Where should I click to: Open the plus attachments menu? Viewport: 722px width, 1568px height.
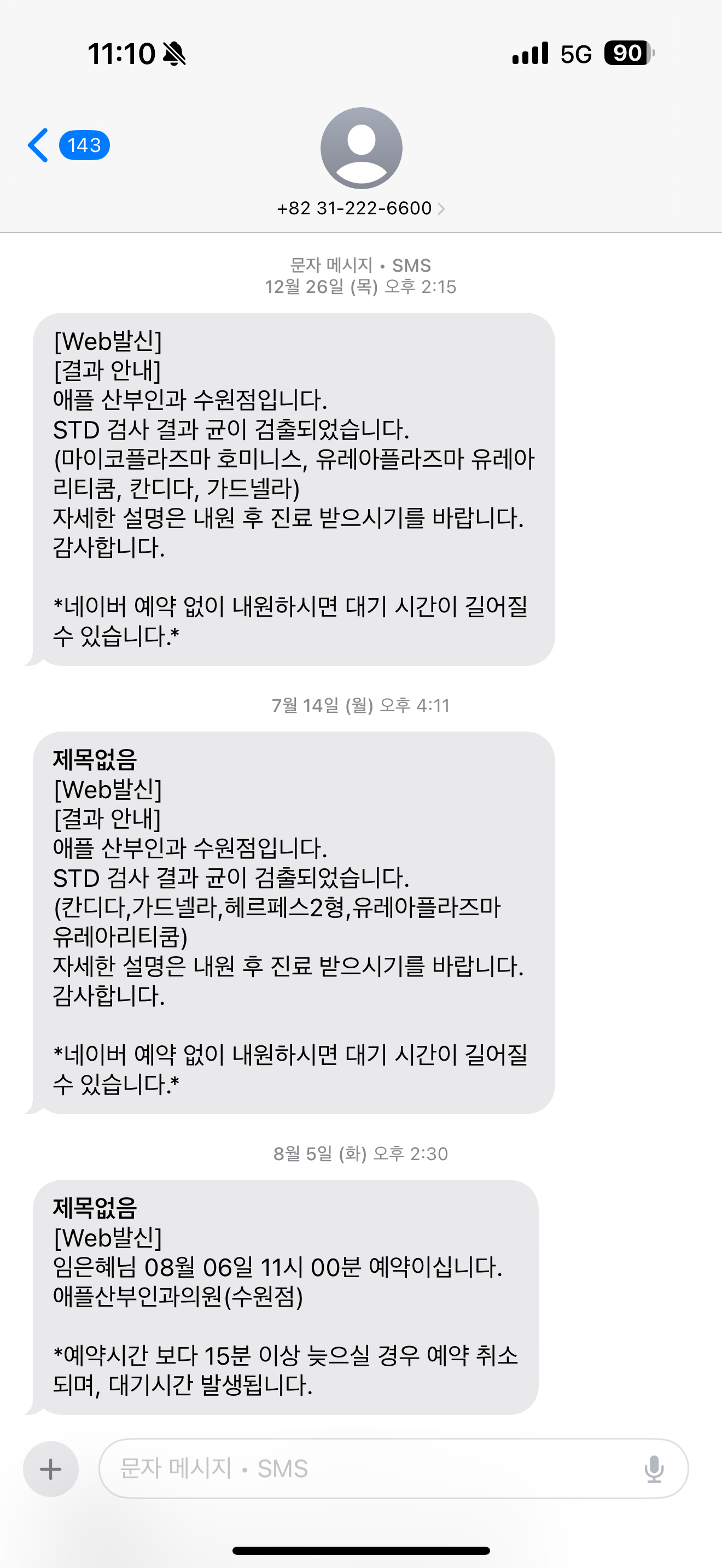(50, 1469)
